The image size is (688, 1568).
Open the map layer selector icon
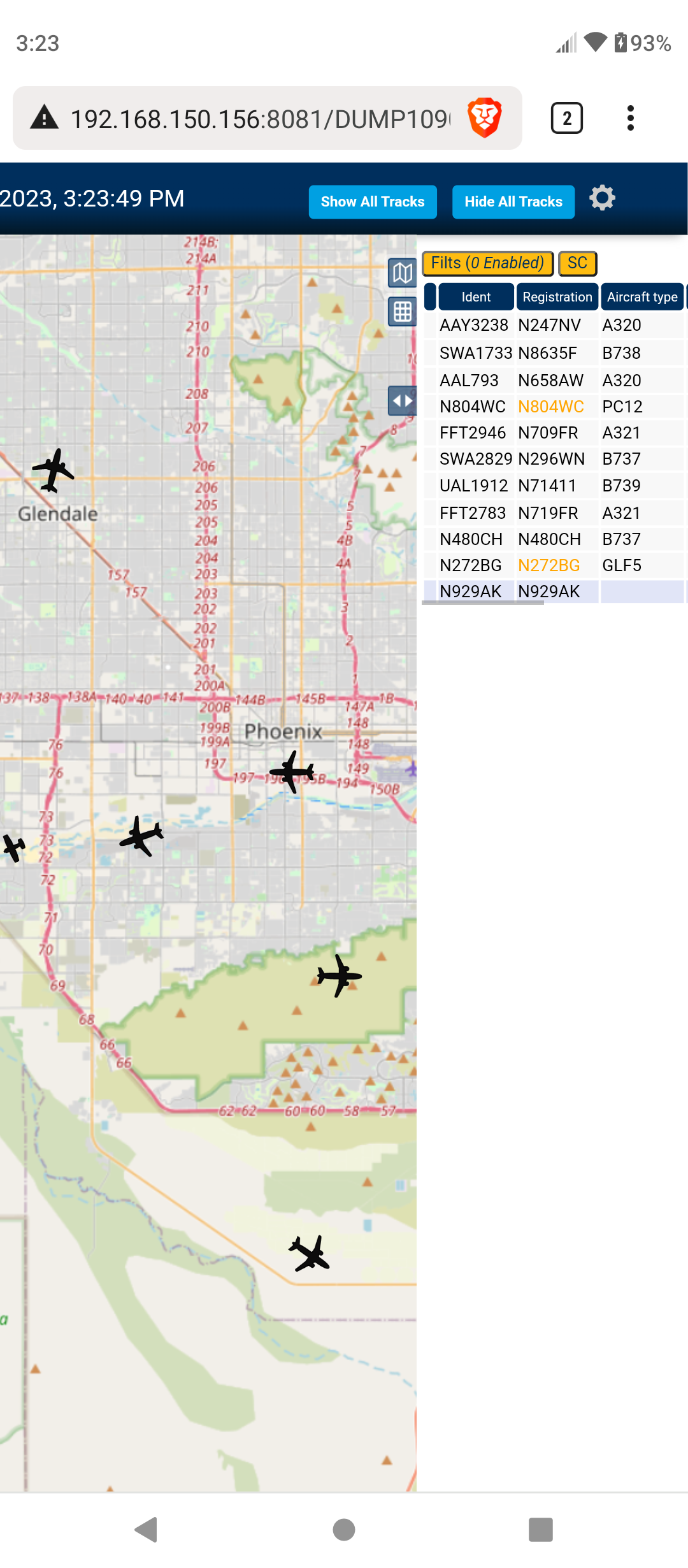[x=403, y=273]
